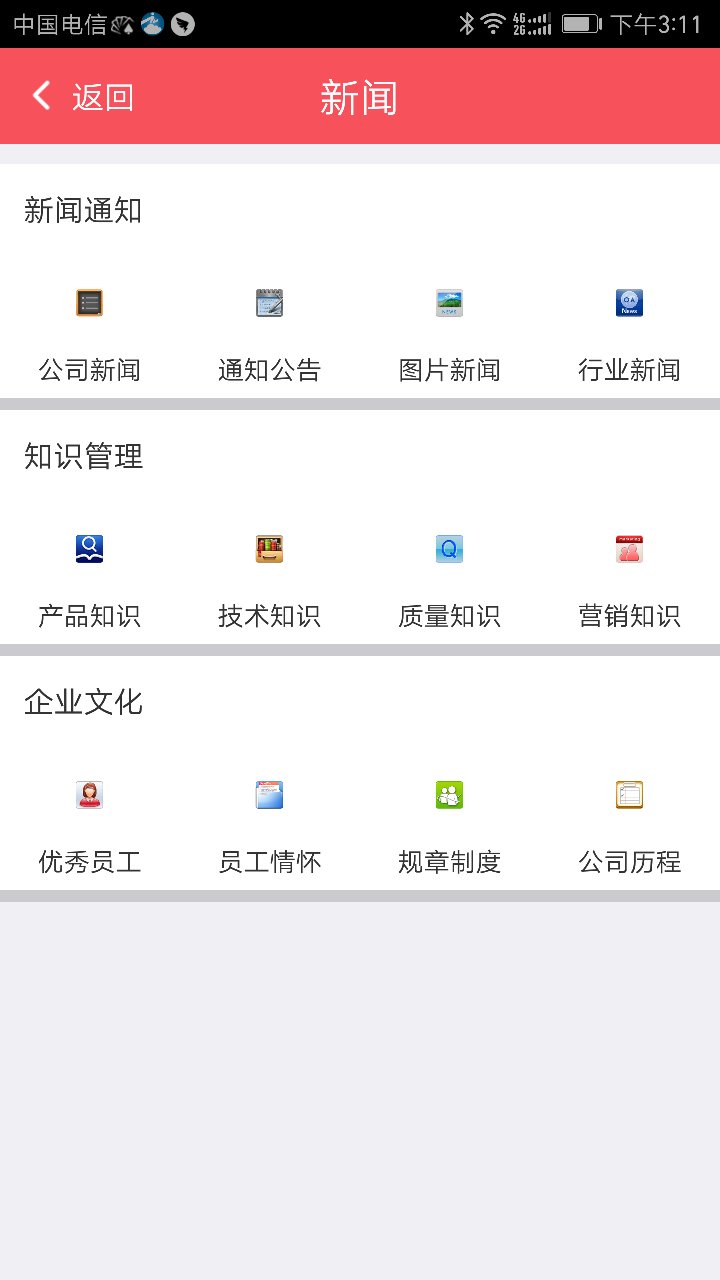Screen dimensions: 720x1280
Task: Open 公司新闻 section
Action: pyautogui.click(x=90, y=333)
